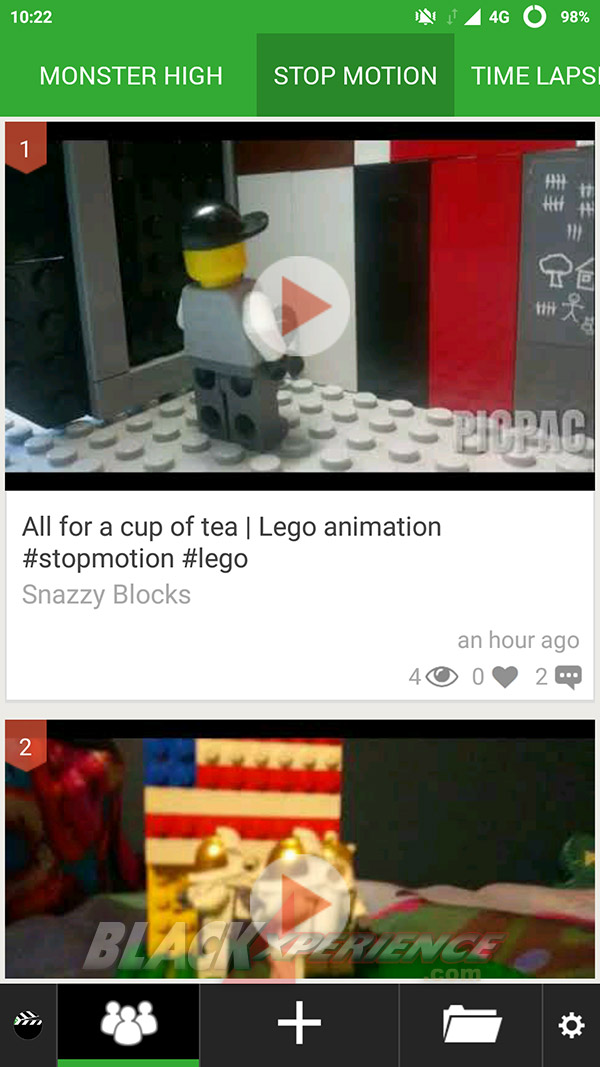Switch to the Time Lapse tab
The height and width of the screenshot is (1067, 600).
[534, 76]
